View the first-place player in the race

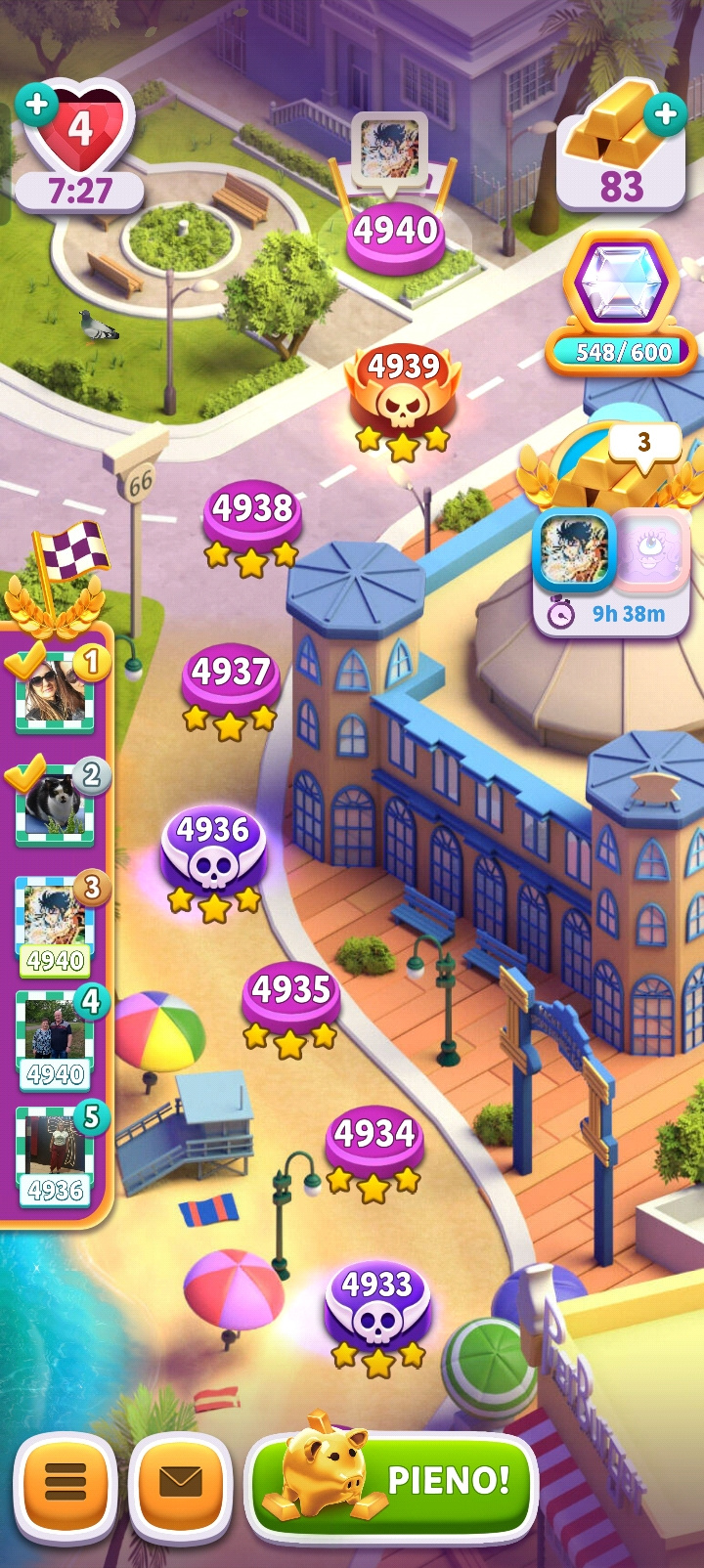pos(55,692)
